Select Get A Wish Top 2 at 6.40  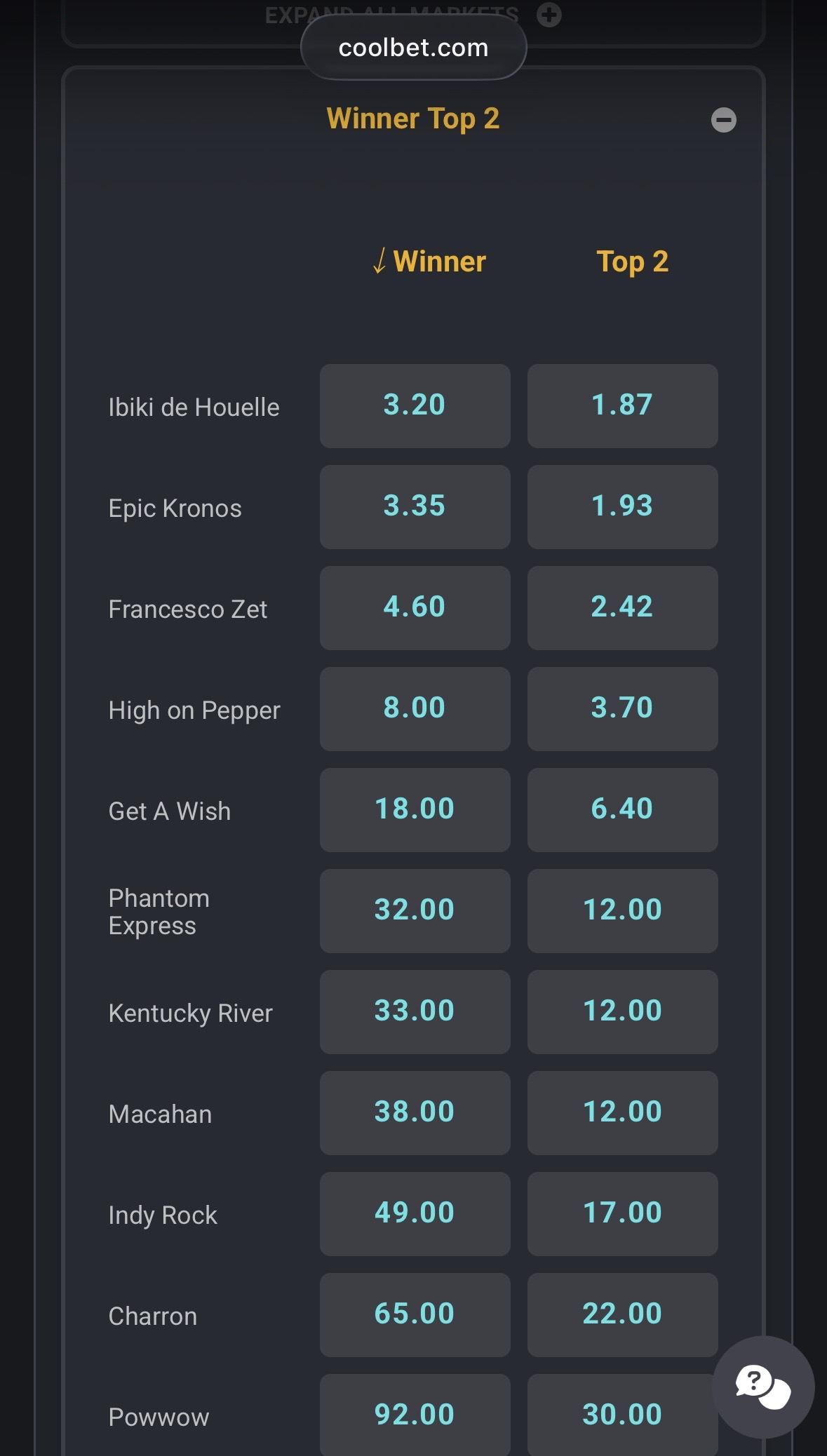pos(622,809)
